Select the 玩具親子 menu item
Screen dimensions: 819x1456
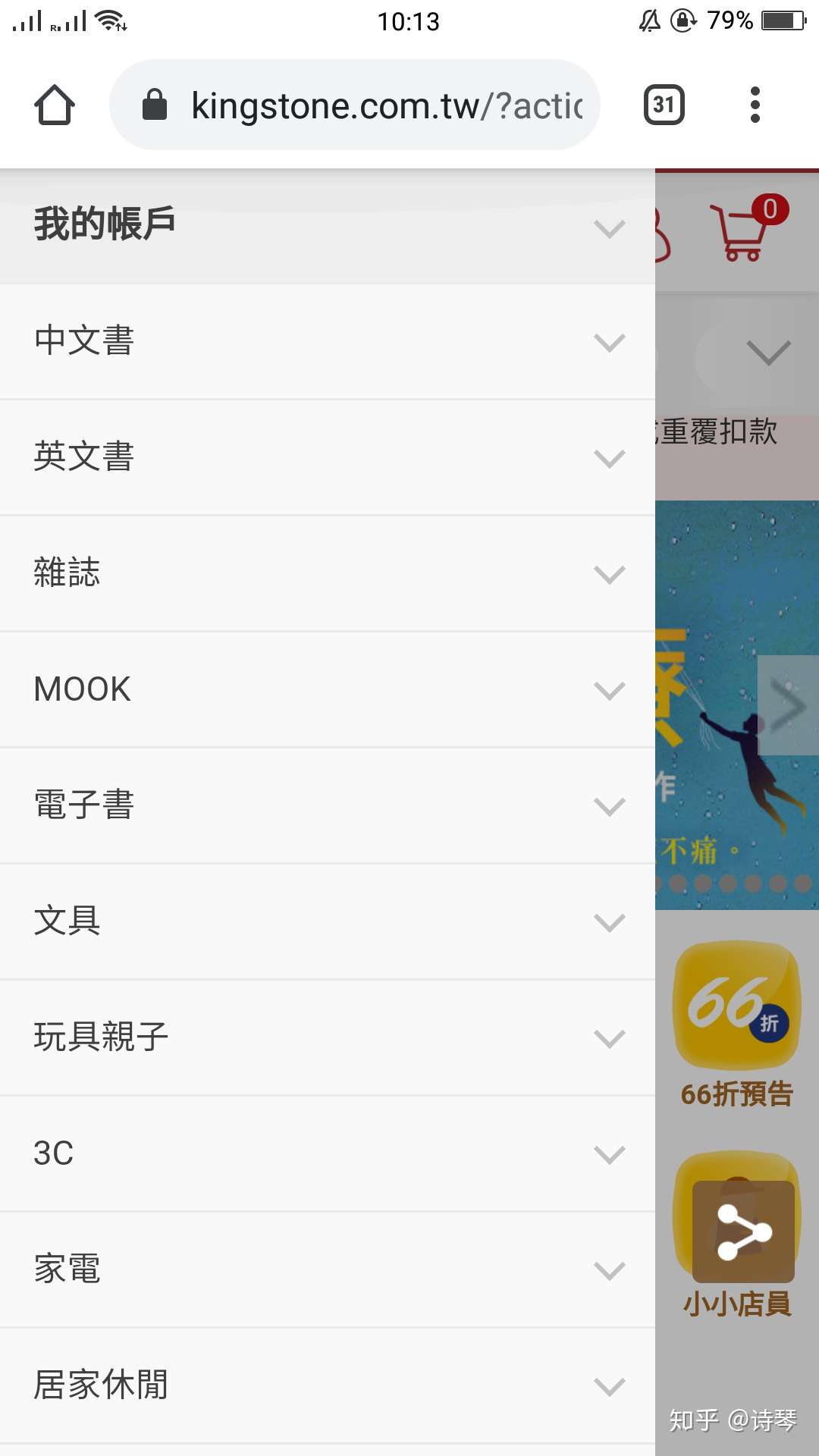pyautogui.click(x=303, y=1037)
